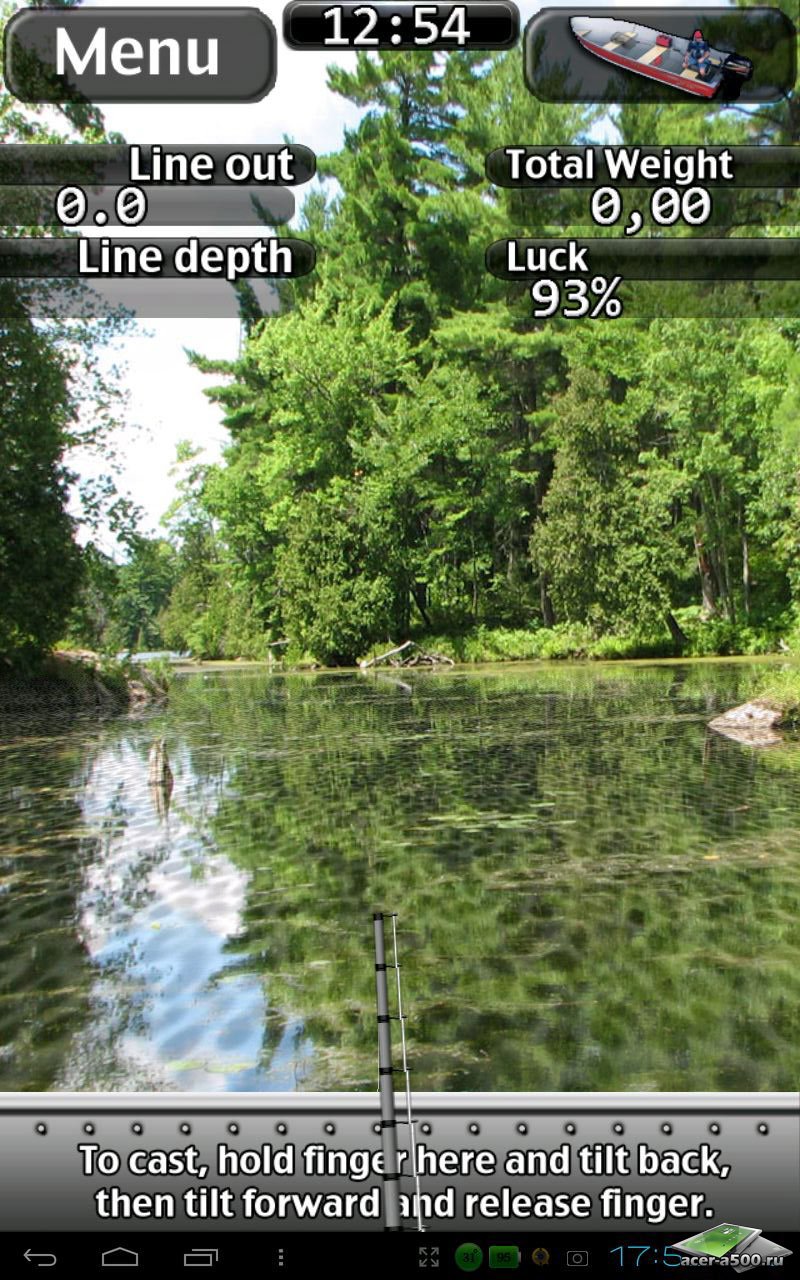Viewport: 800px width, 1280px height.
Task: Return to the home screen
Action: (x=120, y=1256)
